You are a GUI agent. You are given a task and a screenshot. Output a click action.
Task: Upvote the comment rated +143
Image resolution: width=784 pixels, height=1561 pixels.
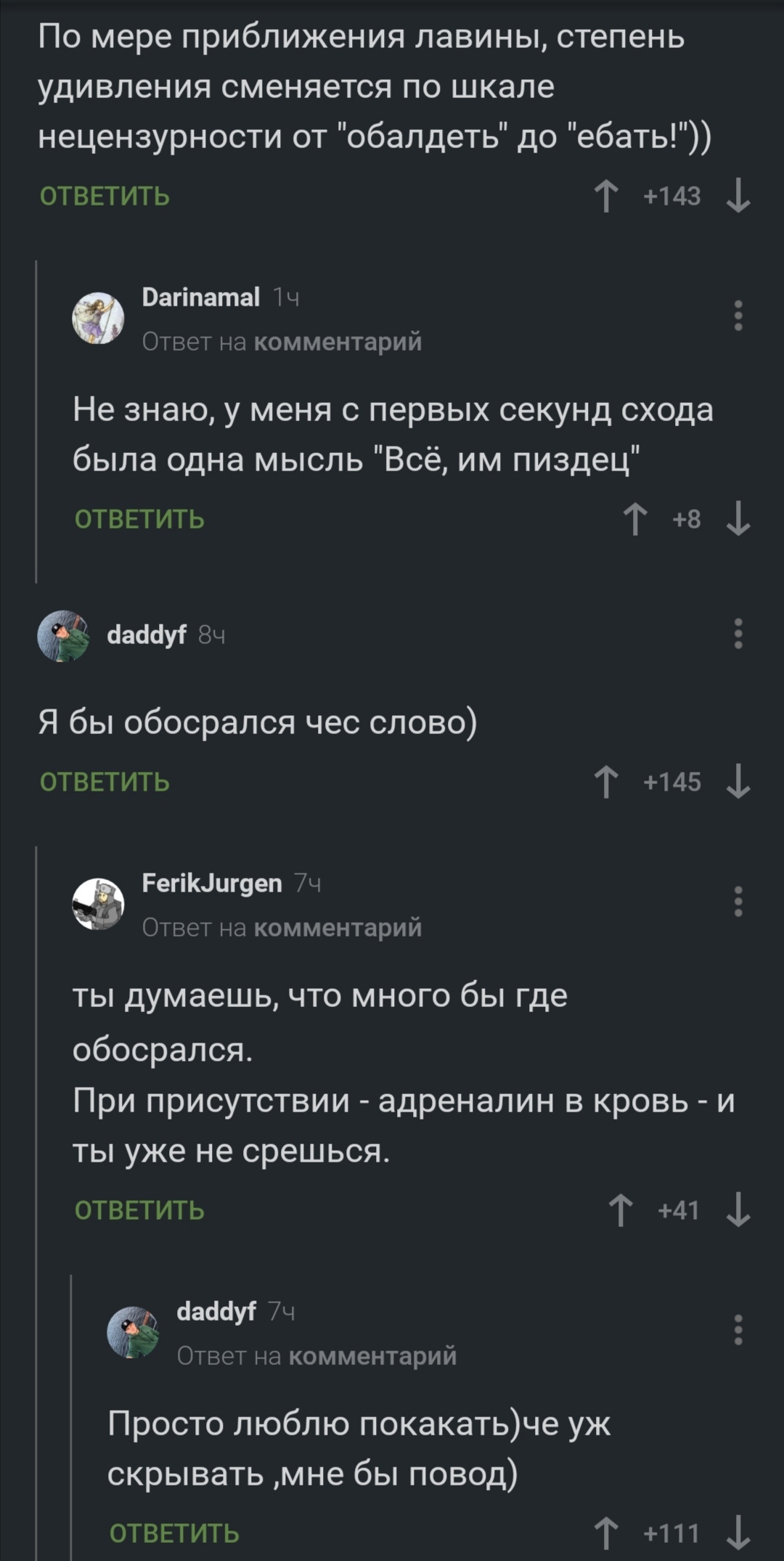coord(606,196)
